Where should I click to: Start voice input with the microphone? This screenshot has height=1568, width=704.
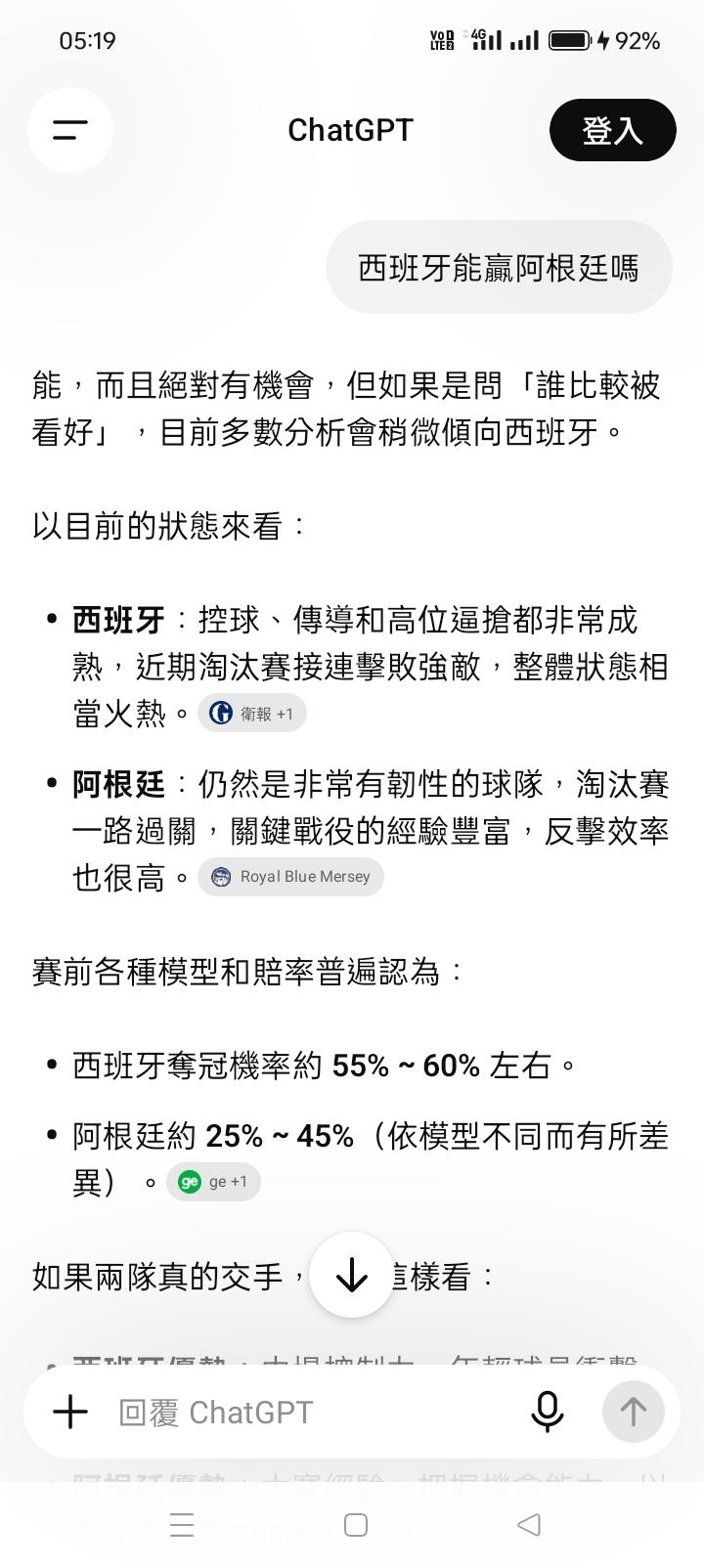click(x=548, y=1412)
